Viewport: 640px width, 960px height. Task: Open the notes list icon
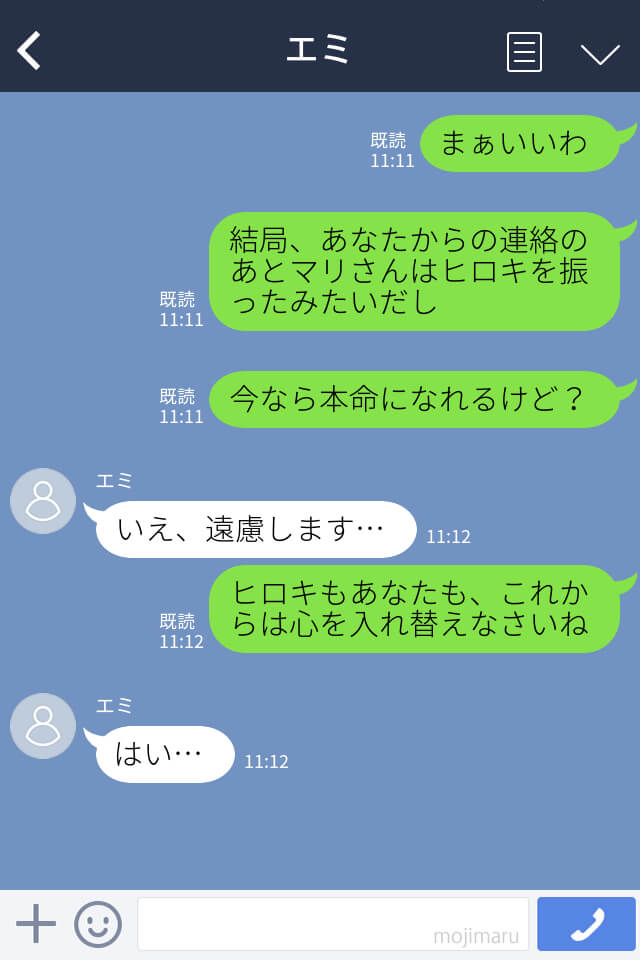[524, 52]
